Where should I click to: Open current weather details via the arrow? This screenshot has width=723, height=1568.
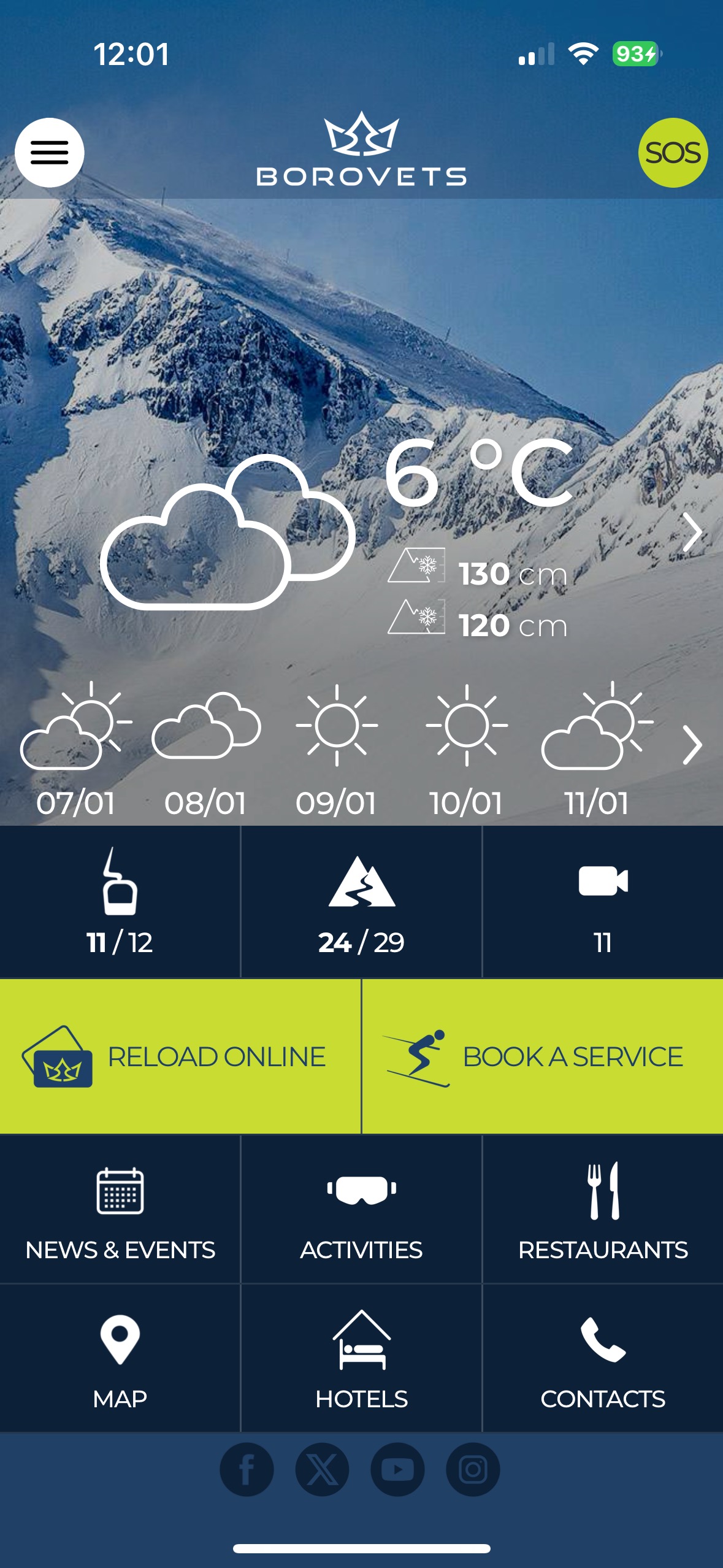[692, 532]
